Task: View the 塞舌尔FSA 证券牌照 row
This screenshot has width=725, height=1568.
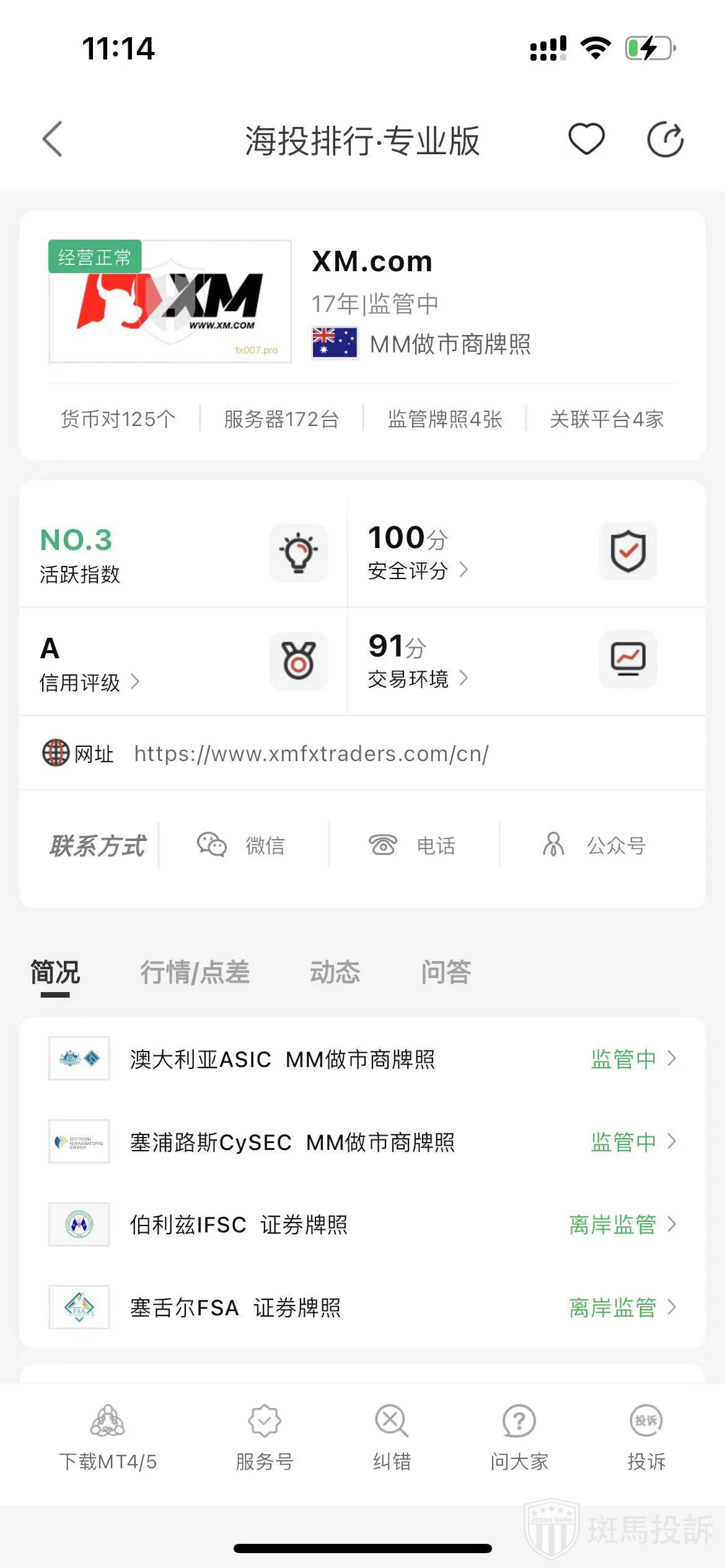Action: 362,1307
